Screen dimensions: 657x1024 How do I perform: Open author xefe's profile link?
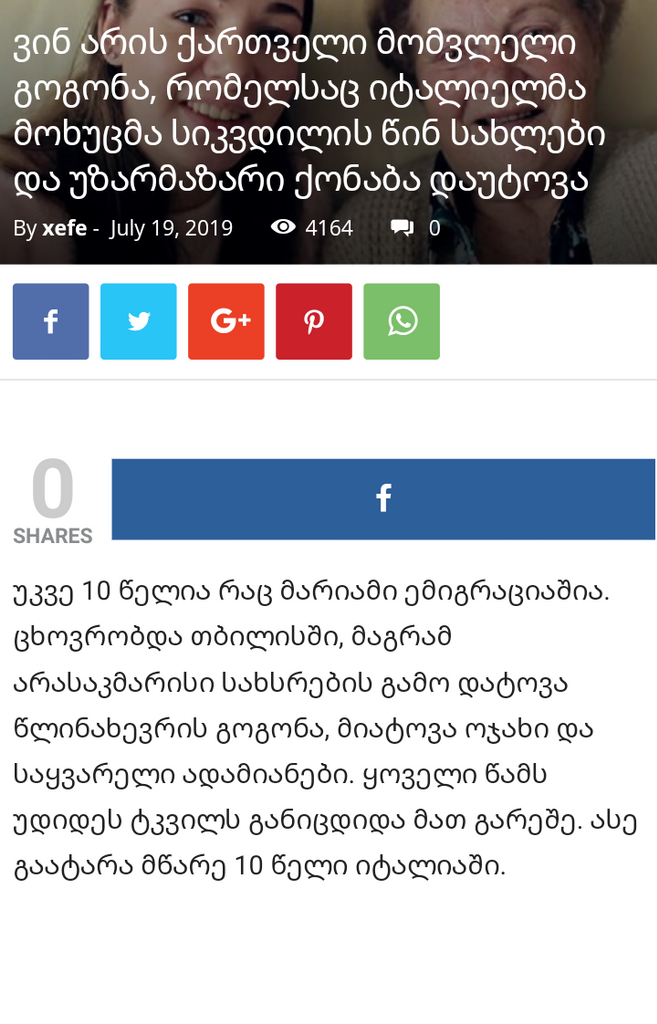pos(64,228)
